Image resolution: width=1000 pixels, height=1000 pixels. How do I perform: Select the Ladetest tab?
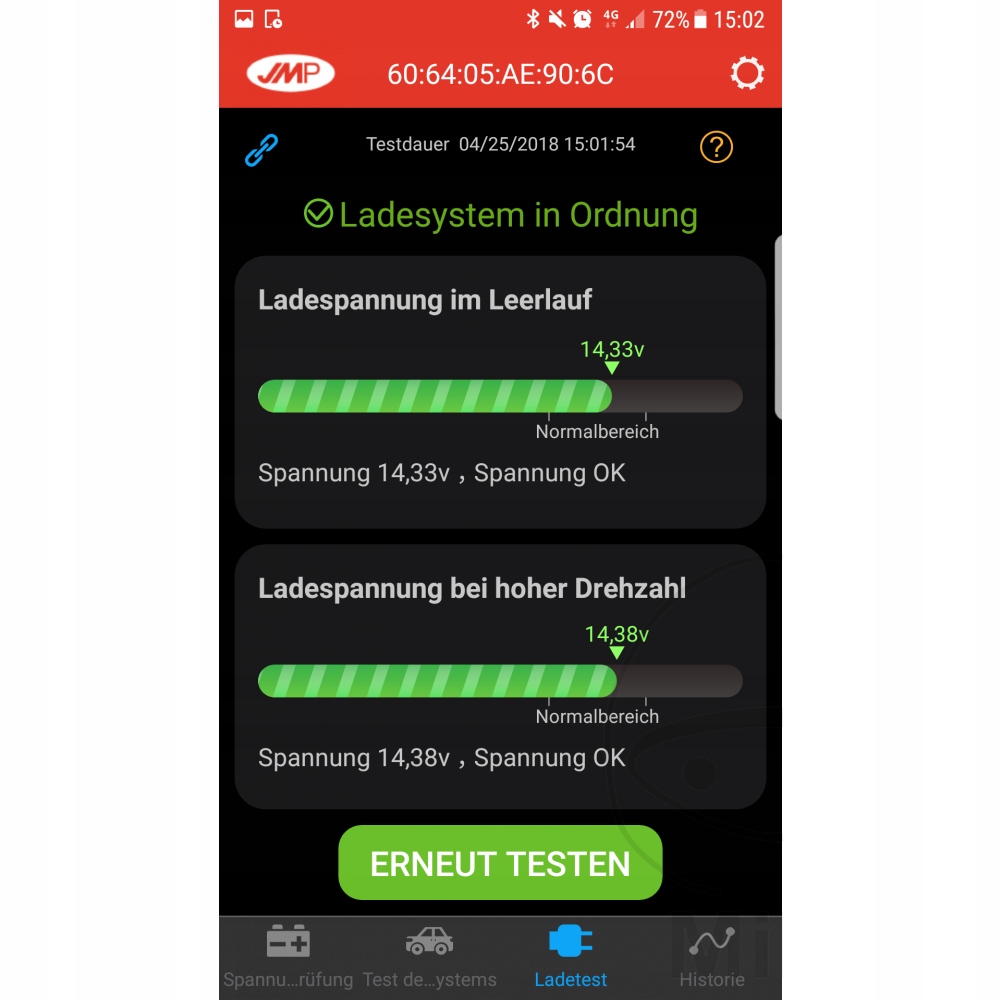[x=571, y=956]
